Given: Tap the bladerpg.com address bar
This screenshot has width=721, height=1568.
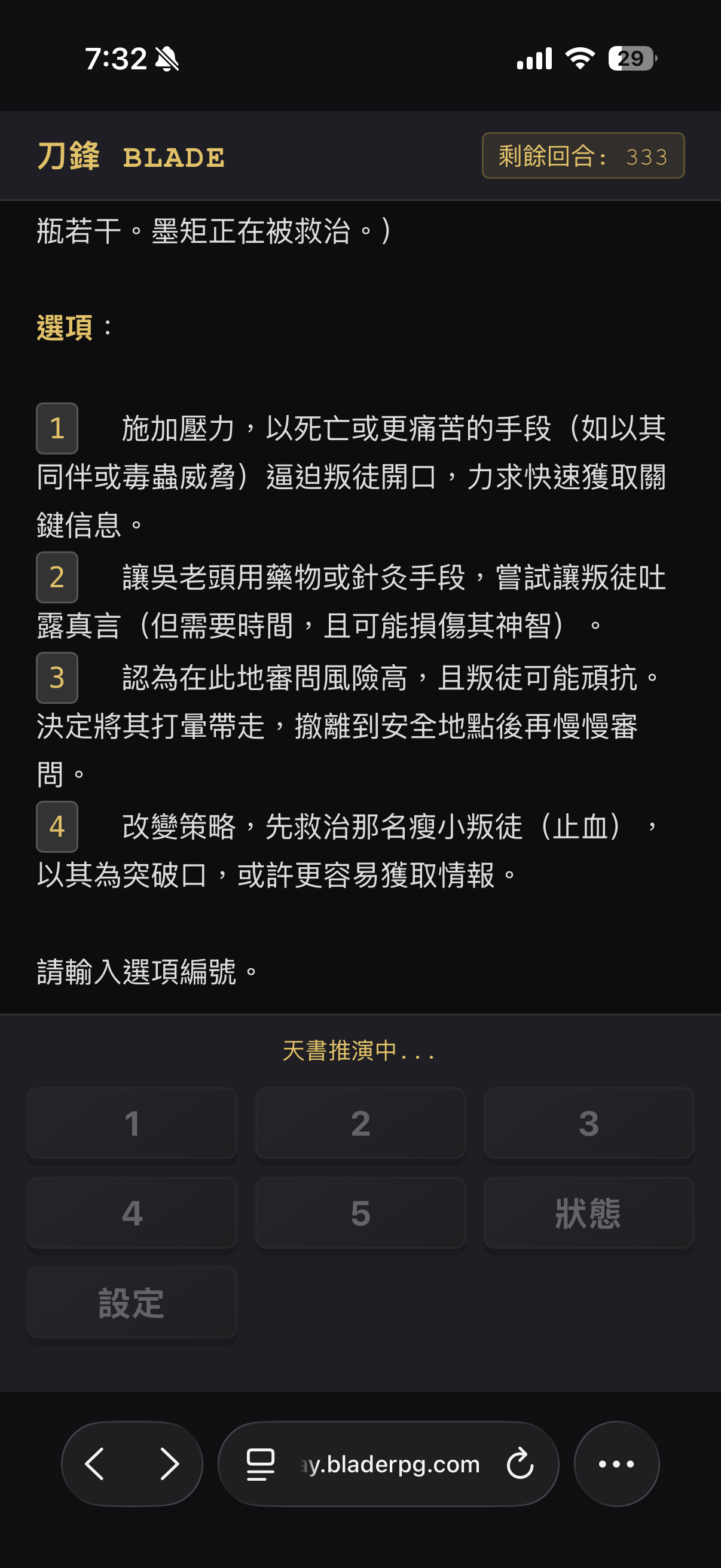Looking at the screenshot, I should point(392,1464).
